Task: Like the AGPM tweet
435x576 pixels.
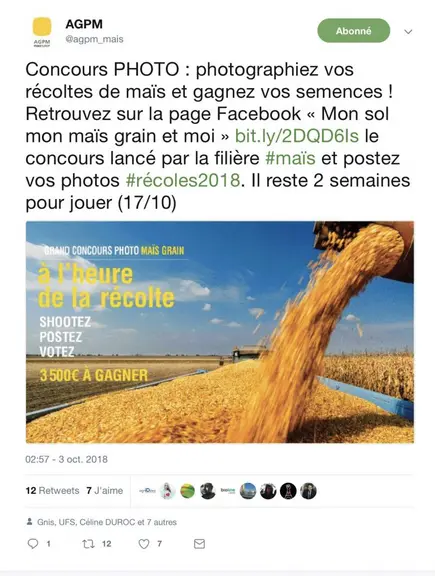Action: [x=144, y=544]
